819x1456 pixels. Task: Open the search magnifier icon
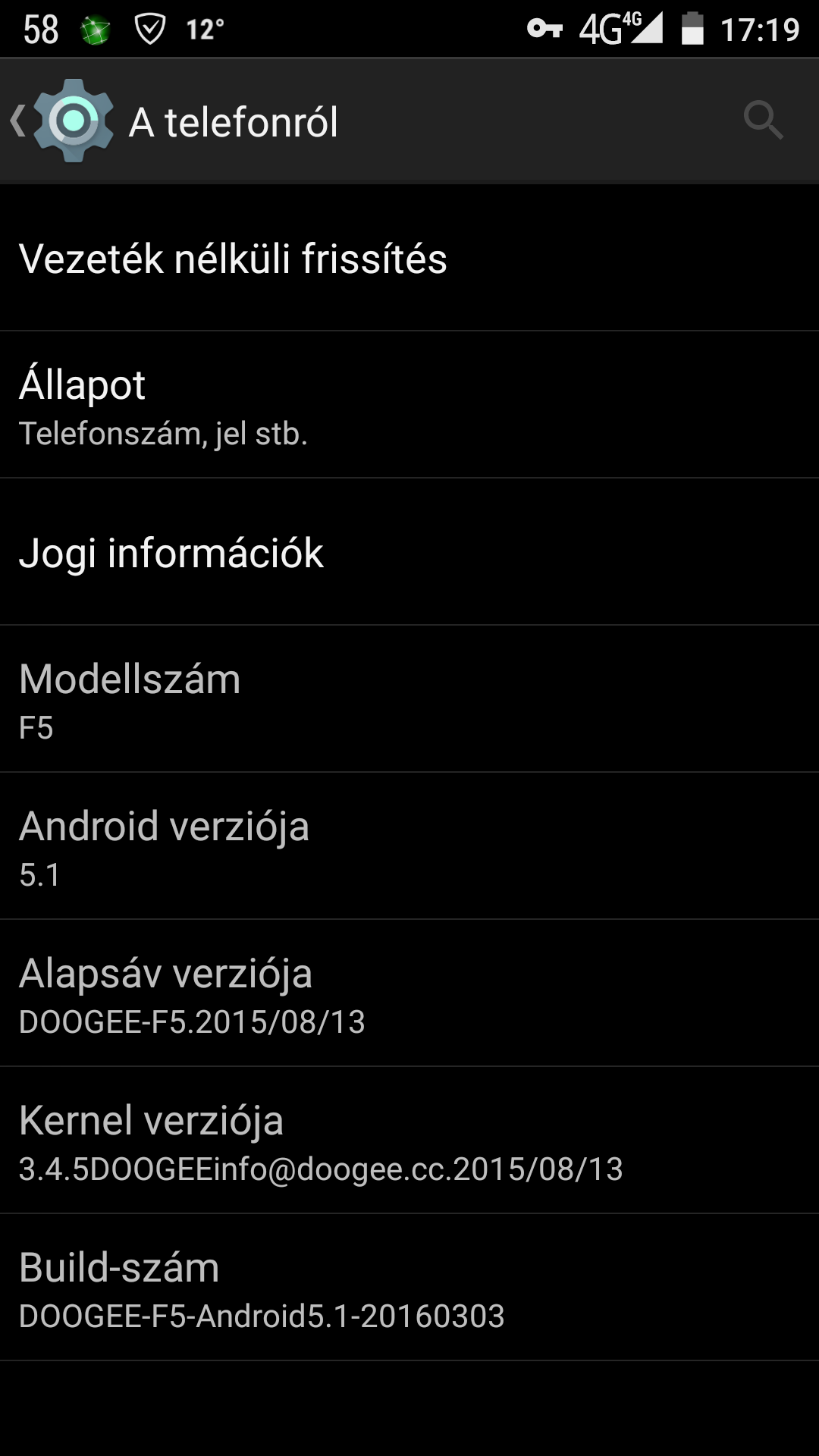763,121
